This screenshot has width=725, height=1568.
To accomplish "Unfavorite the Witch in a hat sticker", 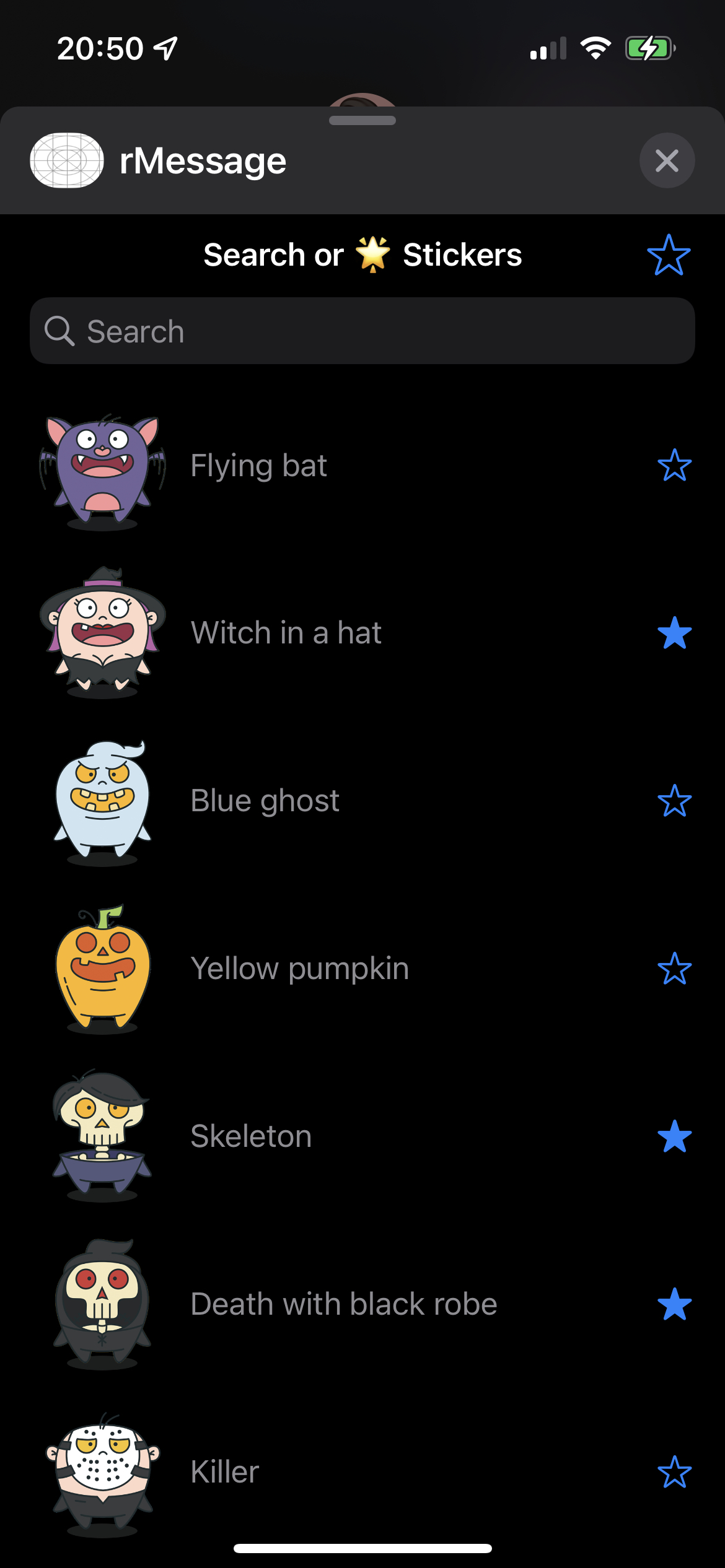I will coord(674,633).
